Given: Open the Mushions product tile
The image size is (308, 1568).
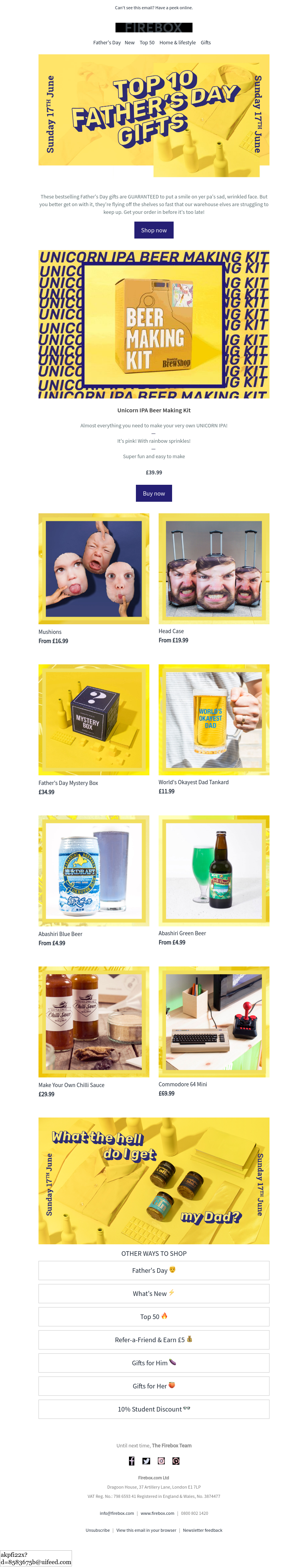Looking at the screenshot, I should pyautogui.click(x=94, y=568).
